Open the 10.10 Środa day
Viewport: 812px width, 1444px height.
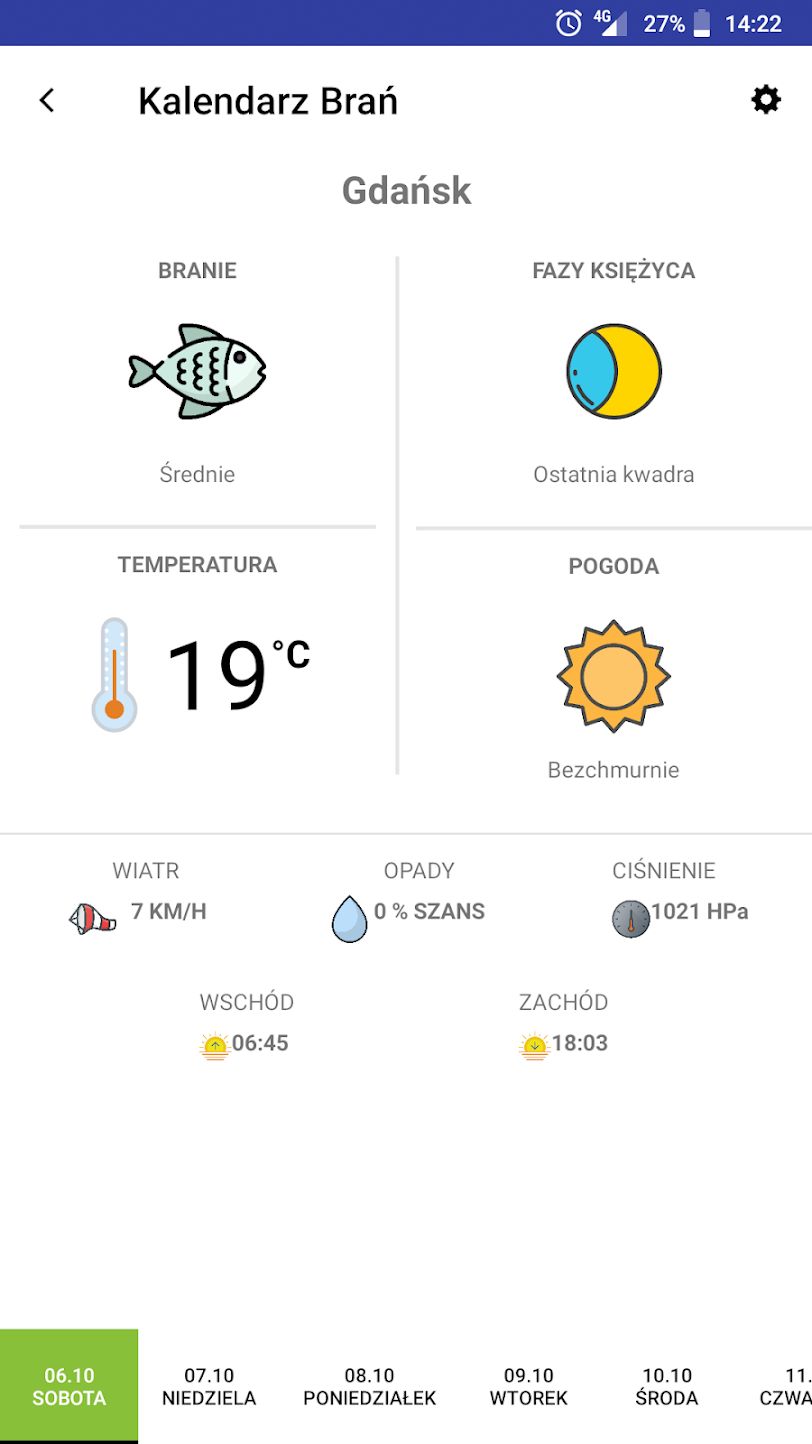point(667,1386)
